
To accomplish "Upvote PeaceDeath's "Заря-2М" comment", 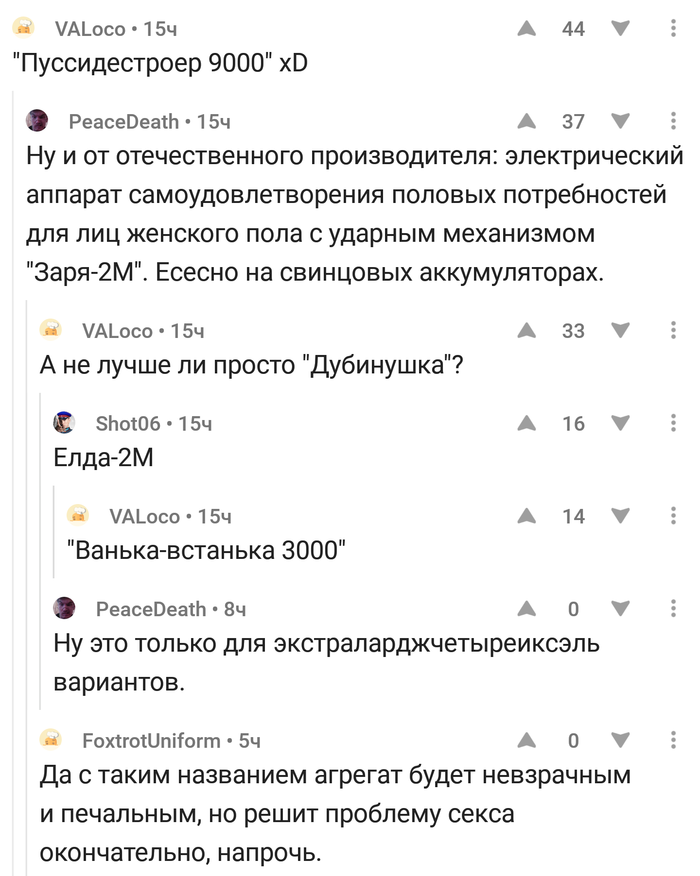I will 527,121.
